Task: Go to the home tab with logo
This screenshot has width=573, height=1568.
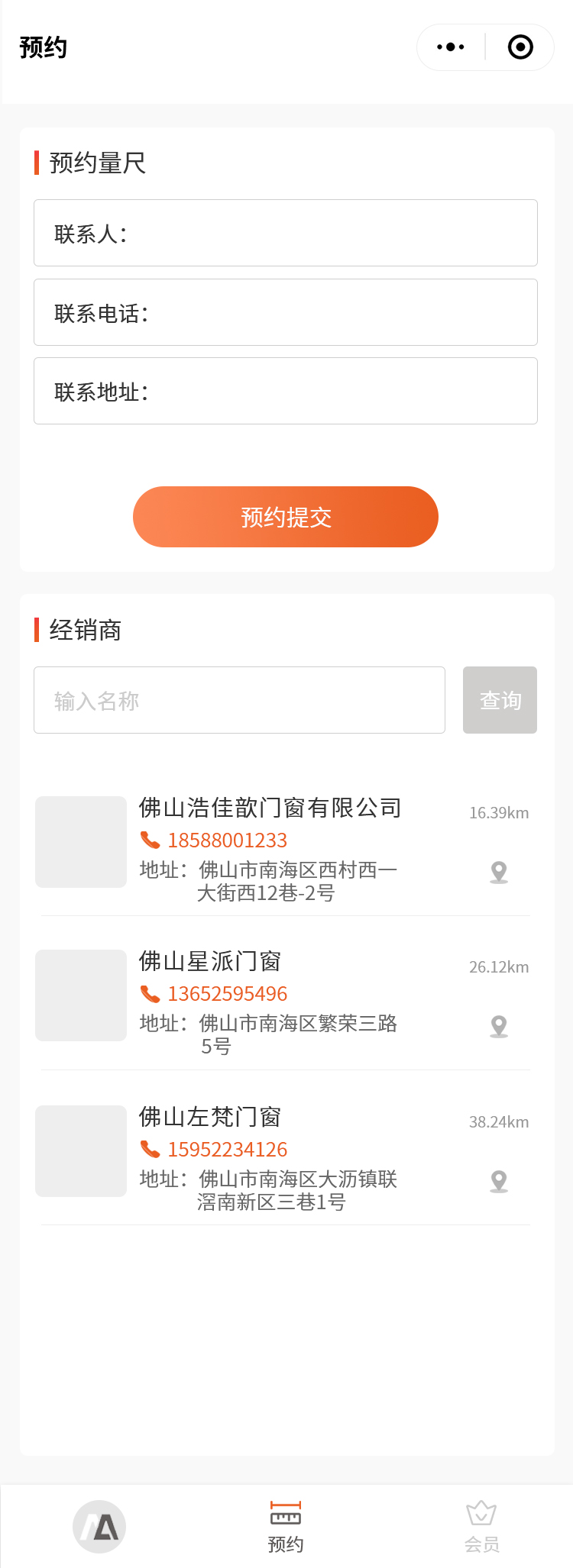Action: (99, 1527)
